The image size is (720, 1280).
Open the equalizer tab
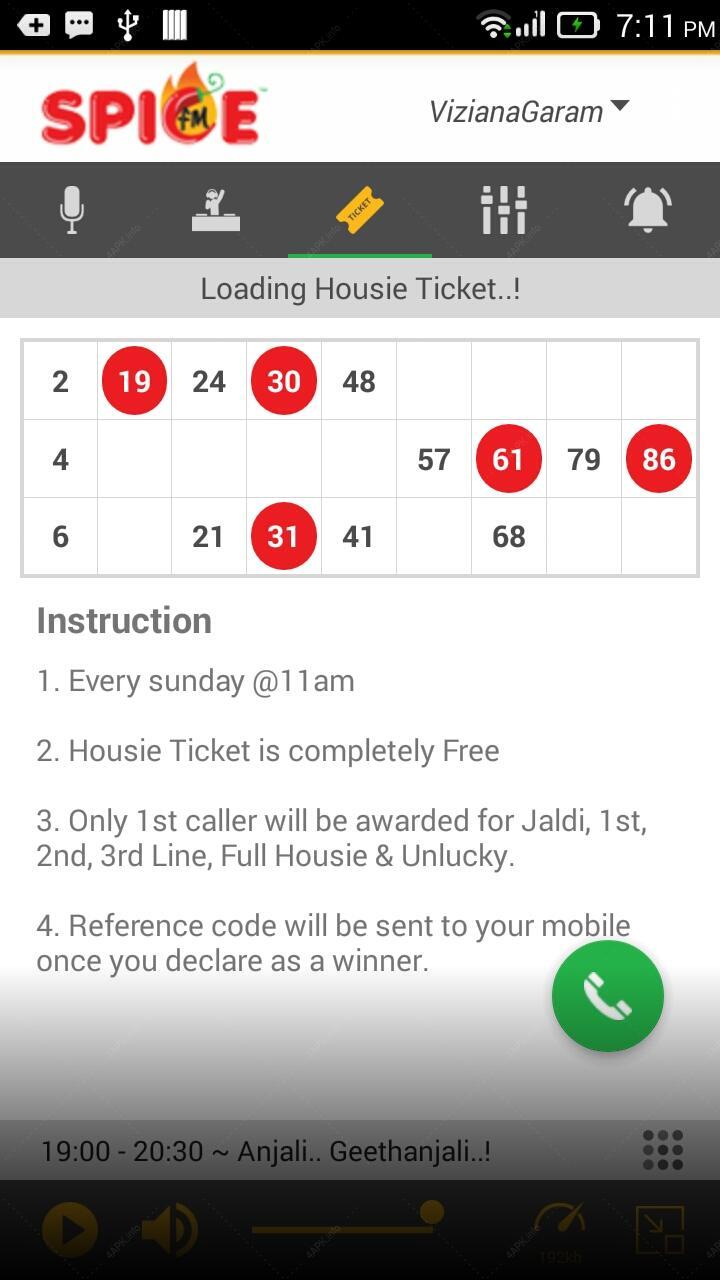[504, 210]
